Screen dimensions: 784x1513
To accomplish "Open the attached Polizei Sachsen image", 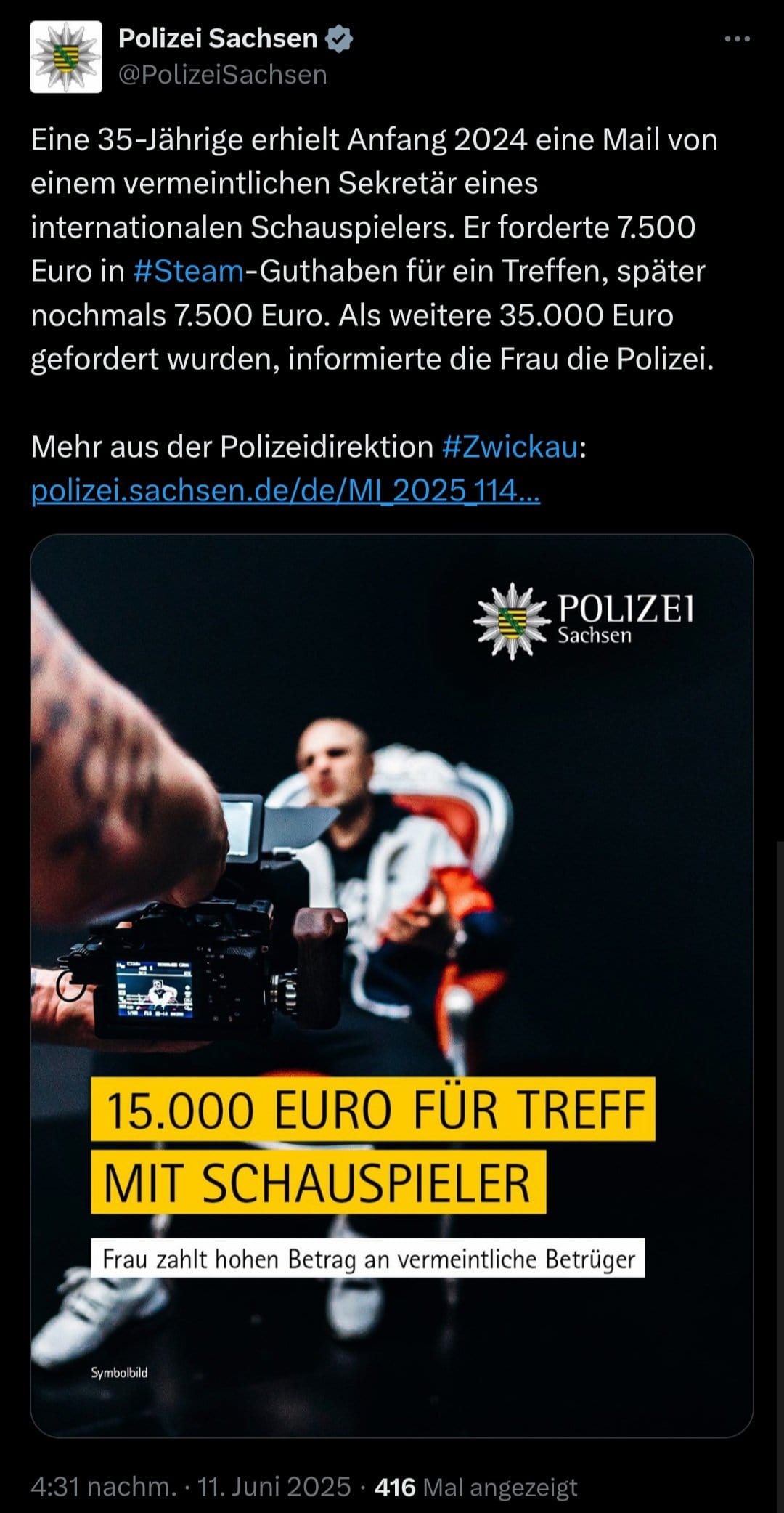I will [391, 986].
